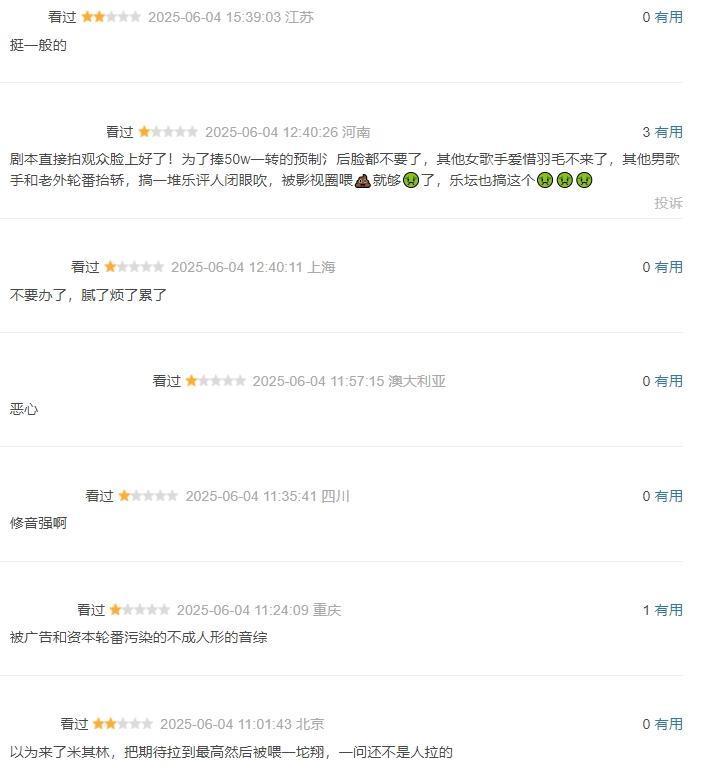Screen dimensions: 712x775
Task: Mark the '挺一般的' review as 有用
Action: (x=668, y=17)
